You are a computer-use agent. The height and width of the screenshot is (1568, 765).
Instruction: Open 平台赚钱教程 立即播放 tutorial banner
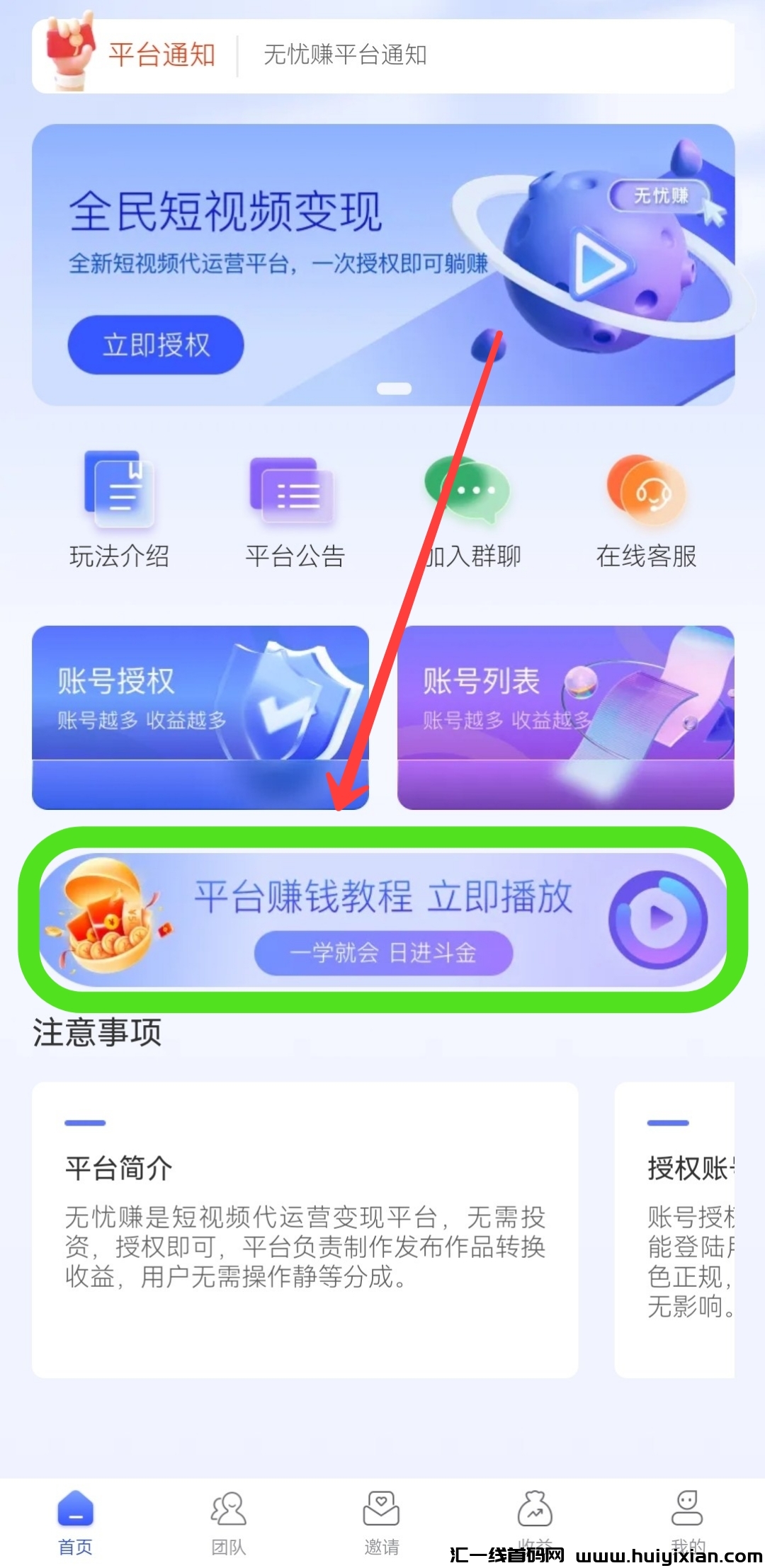pos(382,920)
